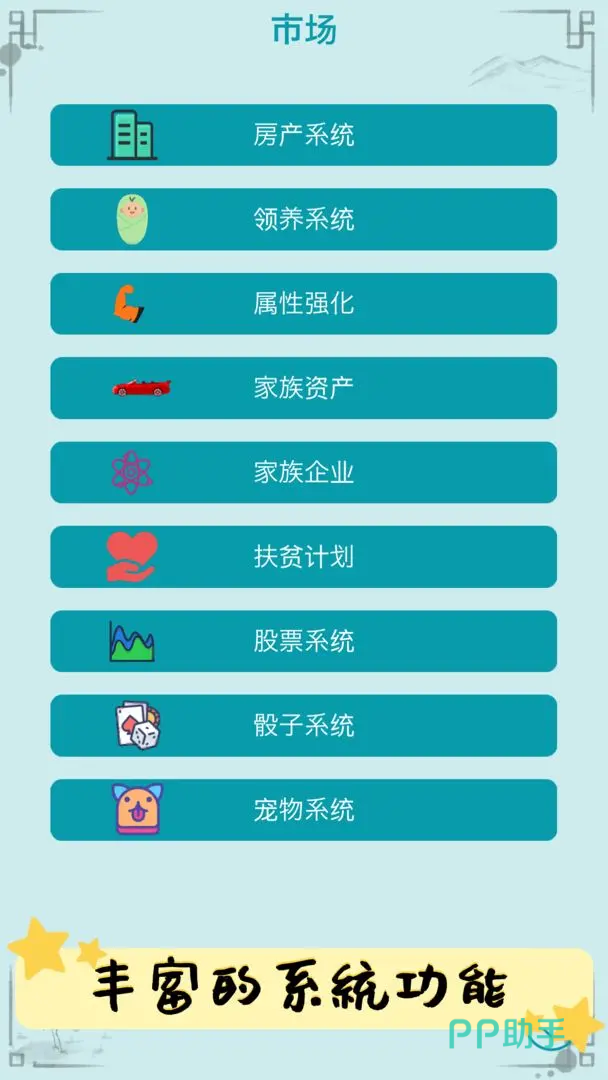Go to 家族资产 family assets
608x1080 pixels.
[303, 388]
